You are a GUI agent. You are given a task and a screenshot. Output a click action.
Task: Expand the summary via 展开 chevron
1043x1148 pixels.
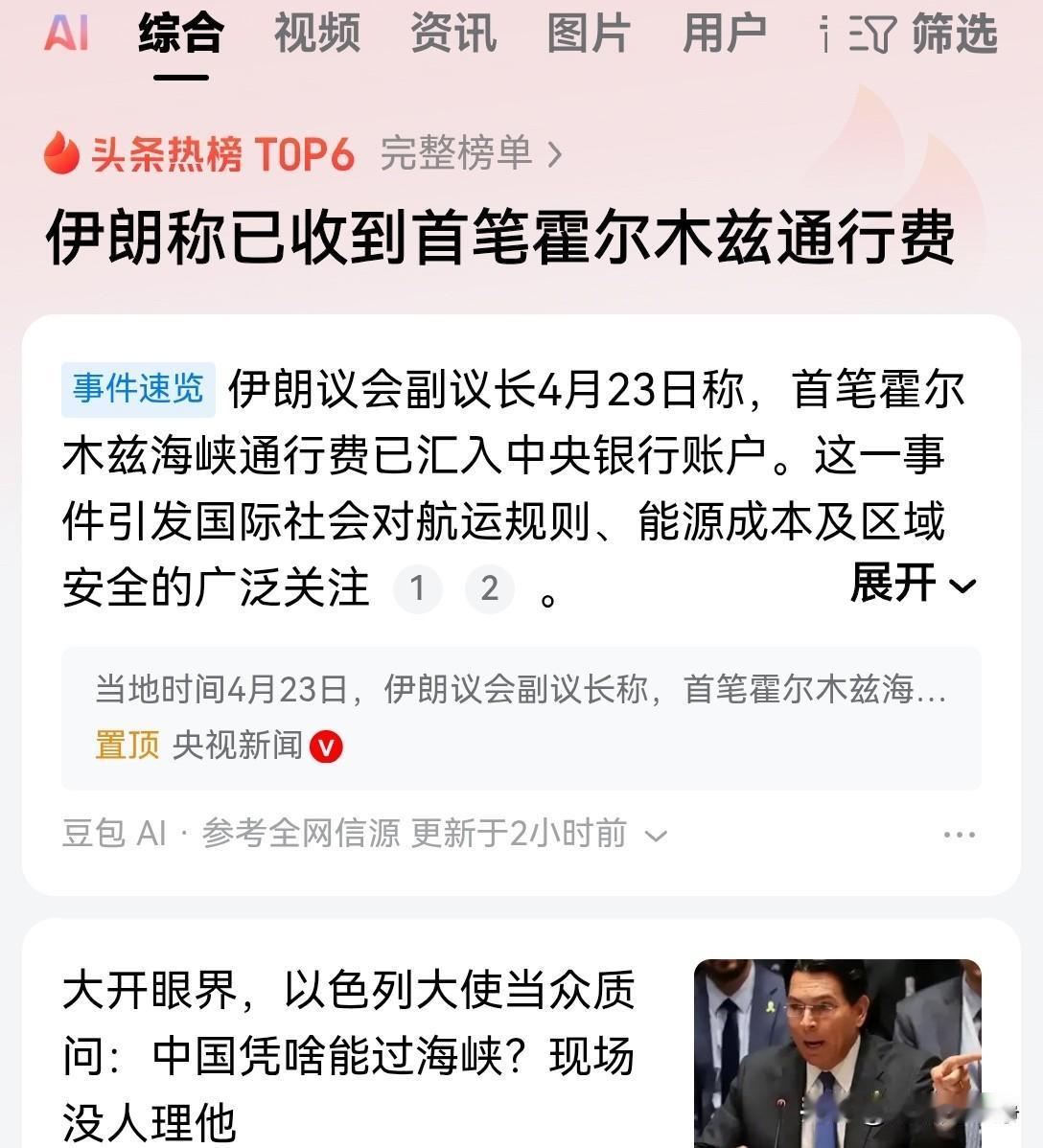pos(913,585)
